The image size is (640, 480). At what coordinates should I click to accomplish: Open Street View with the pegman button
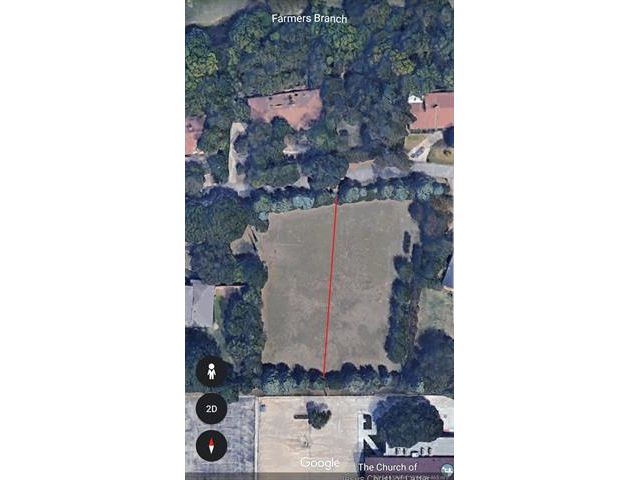pos(211,371)
